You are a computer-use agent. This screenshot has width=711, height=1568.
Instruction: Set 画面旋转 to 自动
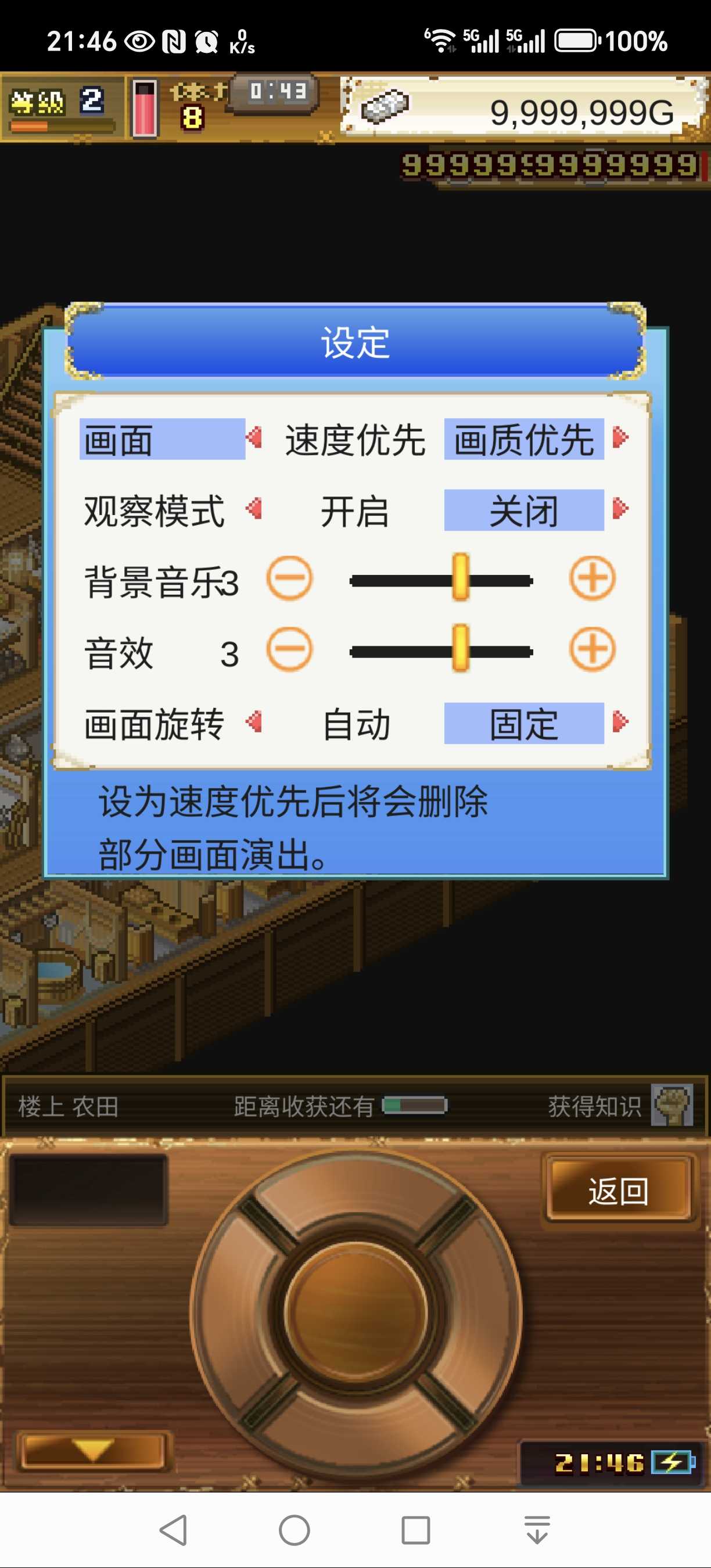pyautogui.click(x=355, y=724)
